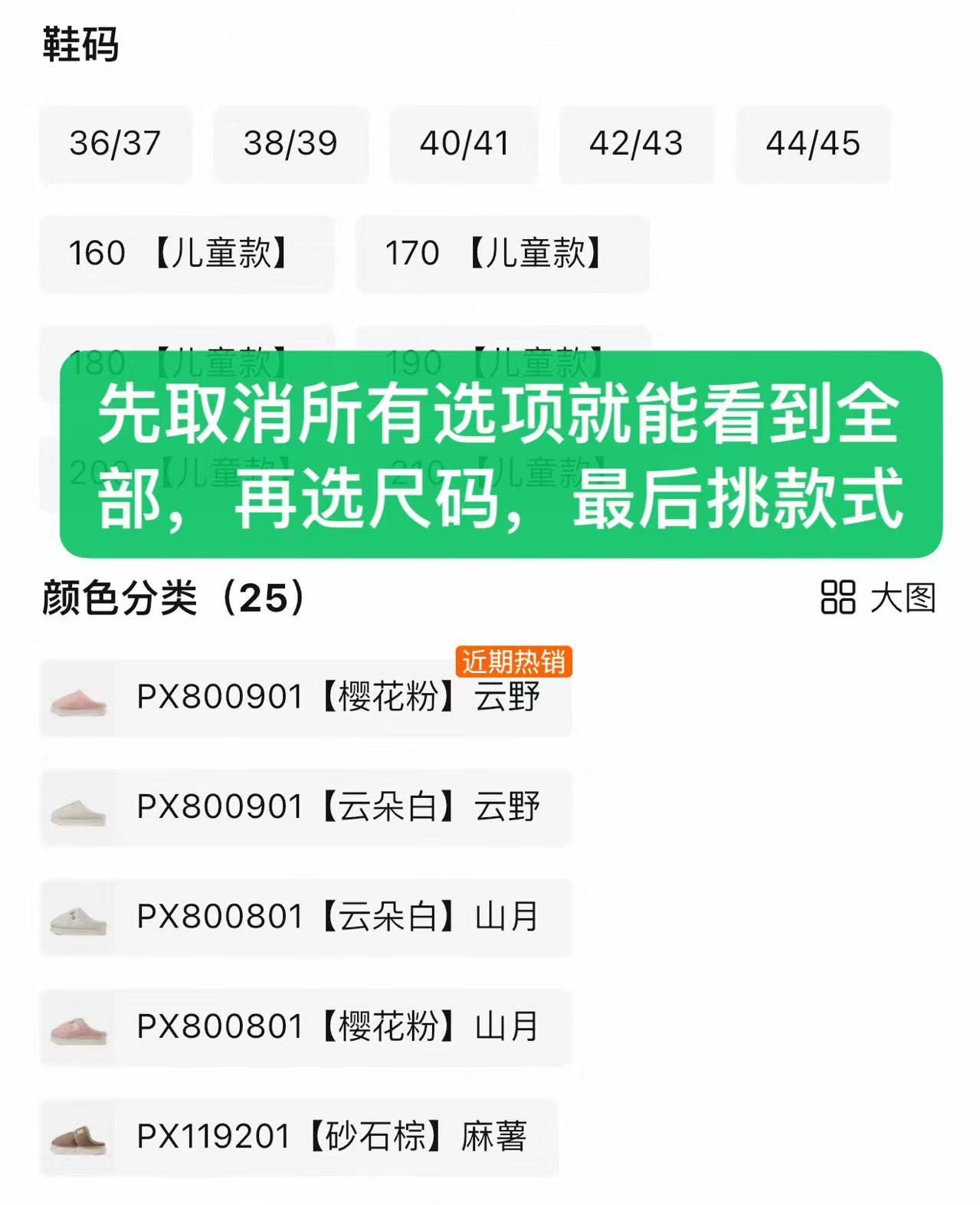The width and height of the screenshot is (980, 1205).
Task: Select shoe size 36/37
Action: coord(115,145)
